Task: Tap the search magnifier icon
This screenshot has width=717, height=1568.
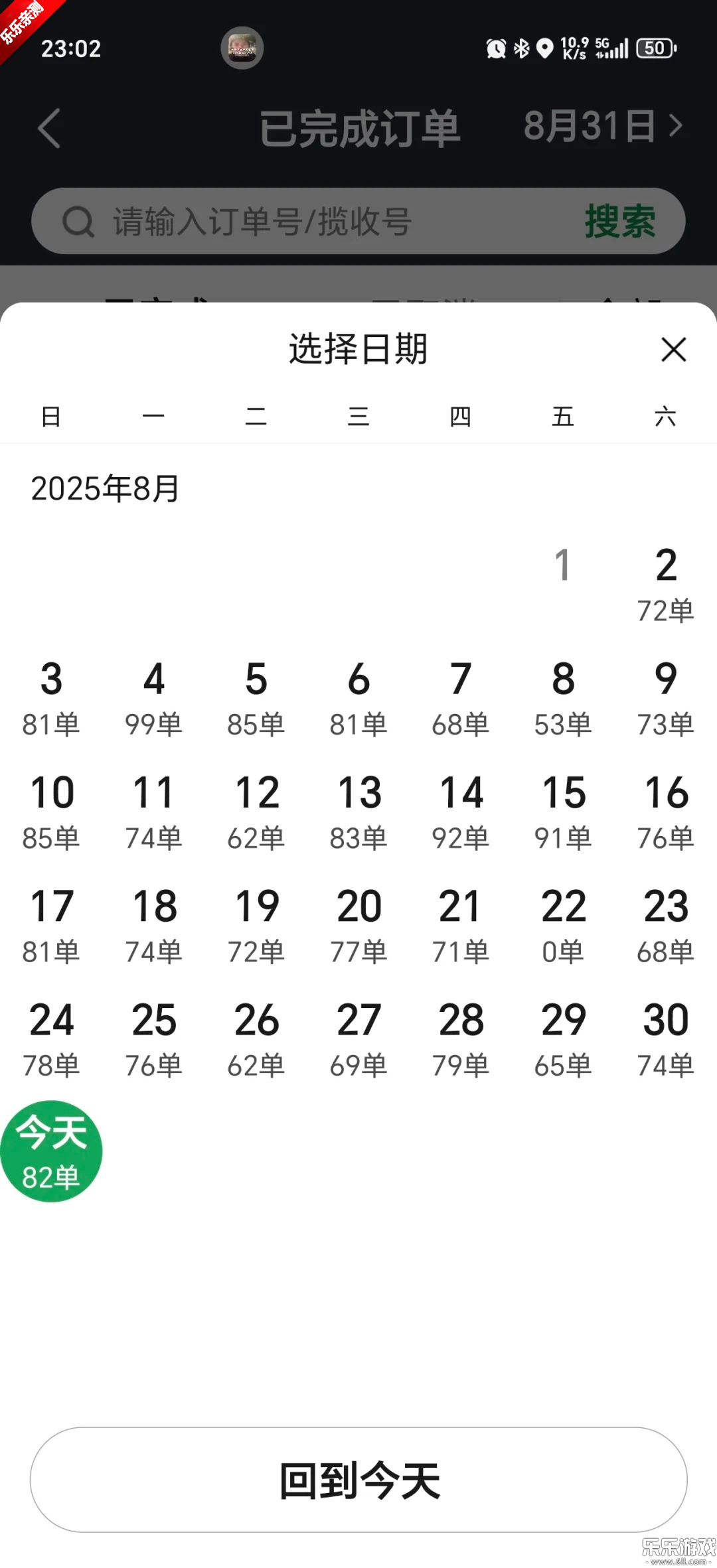Action: click(x=78, y=221)
